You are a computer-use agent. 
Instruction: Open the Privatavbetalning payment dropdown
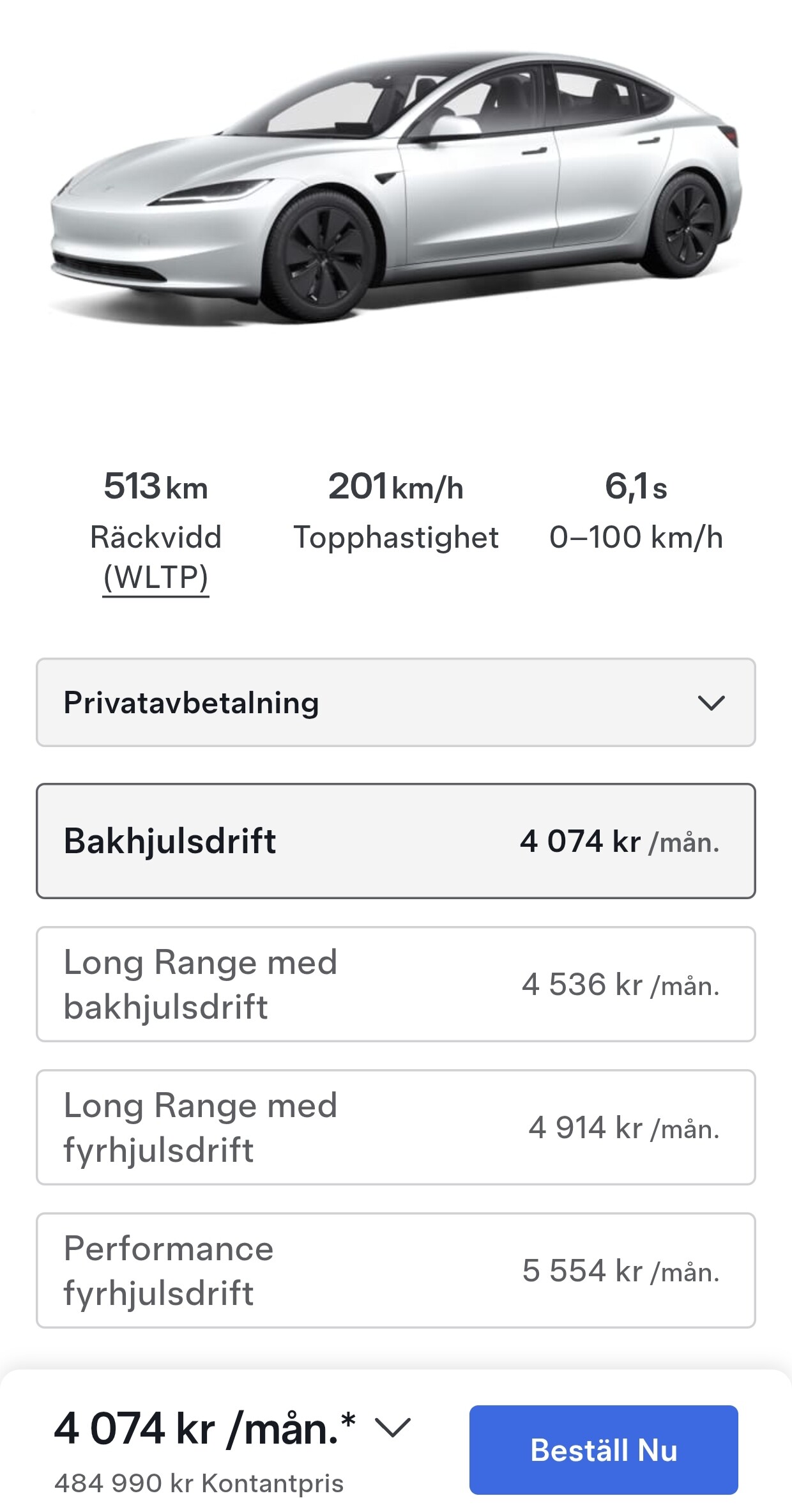396,702
